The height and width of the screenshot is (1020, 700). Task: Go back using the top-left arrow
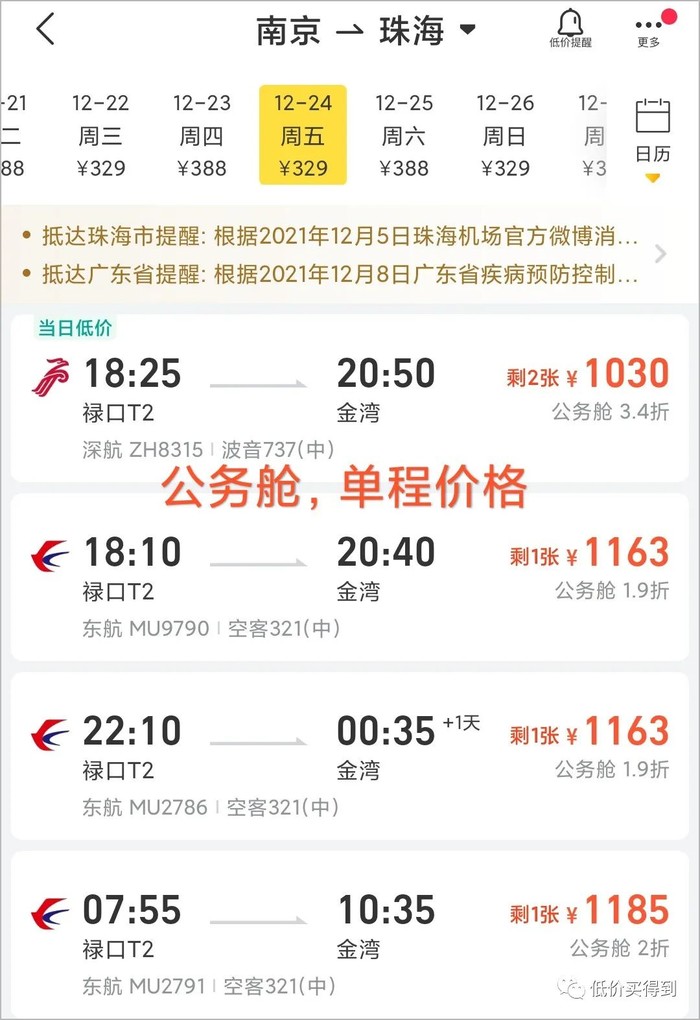[x=46, y=30]
